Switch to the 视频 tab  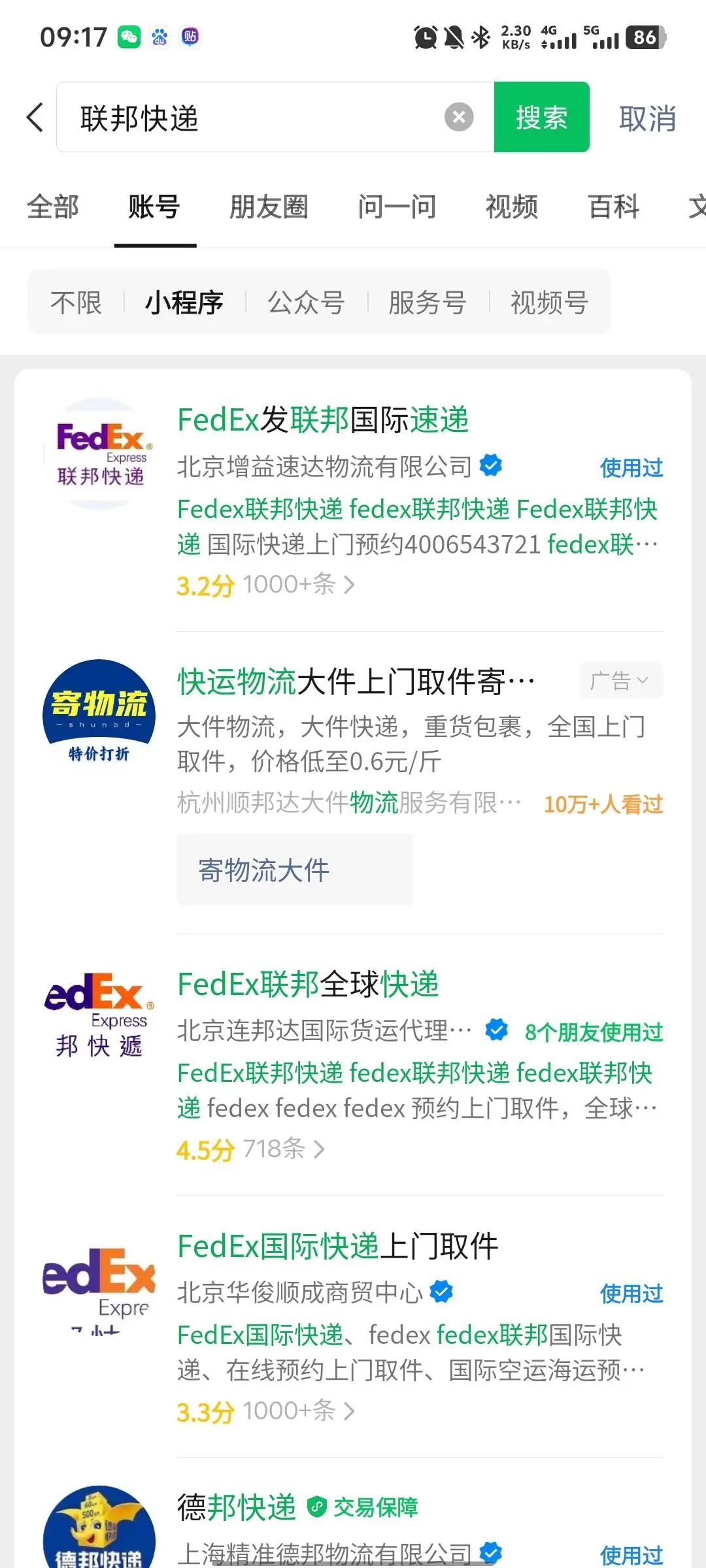pyautogui.click(x=512, y=207)
